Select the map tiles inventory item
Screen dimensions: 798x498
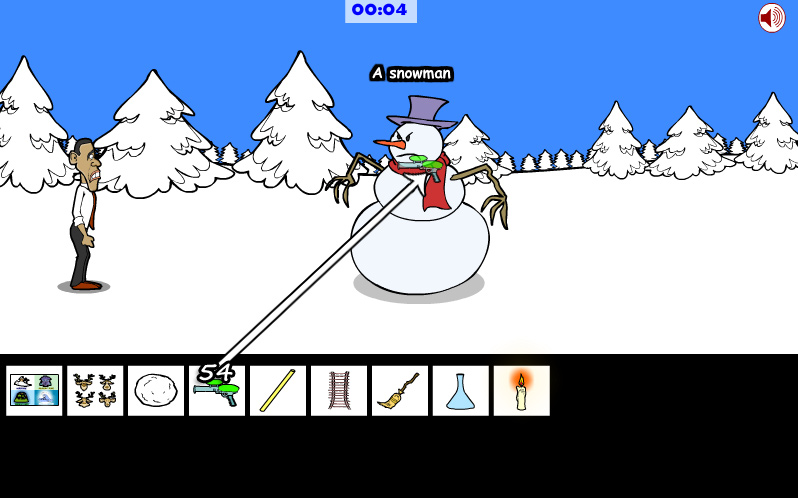pyautogui.click(x=34, y=390)
